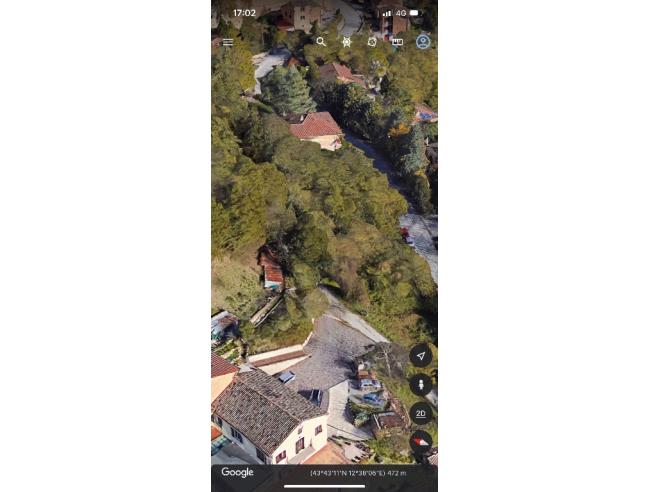Enter Street View with Pegman

click(x=421, y=384)
